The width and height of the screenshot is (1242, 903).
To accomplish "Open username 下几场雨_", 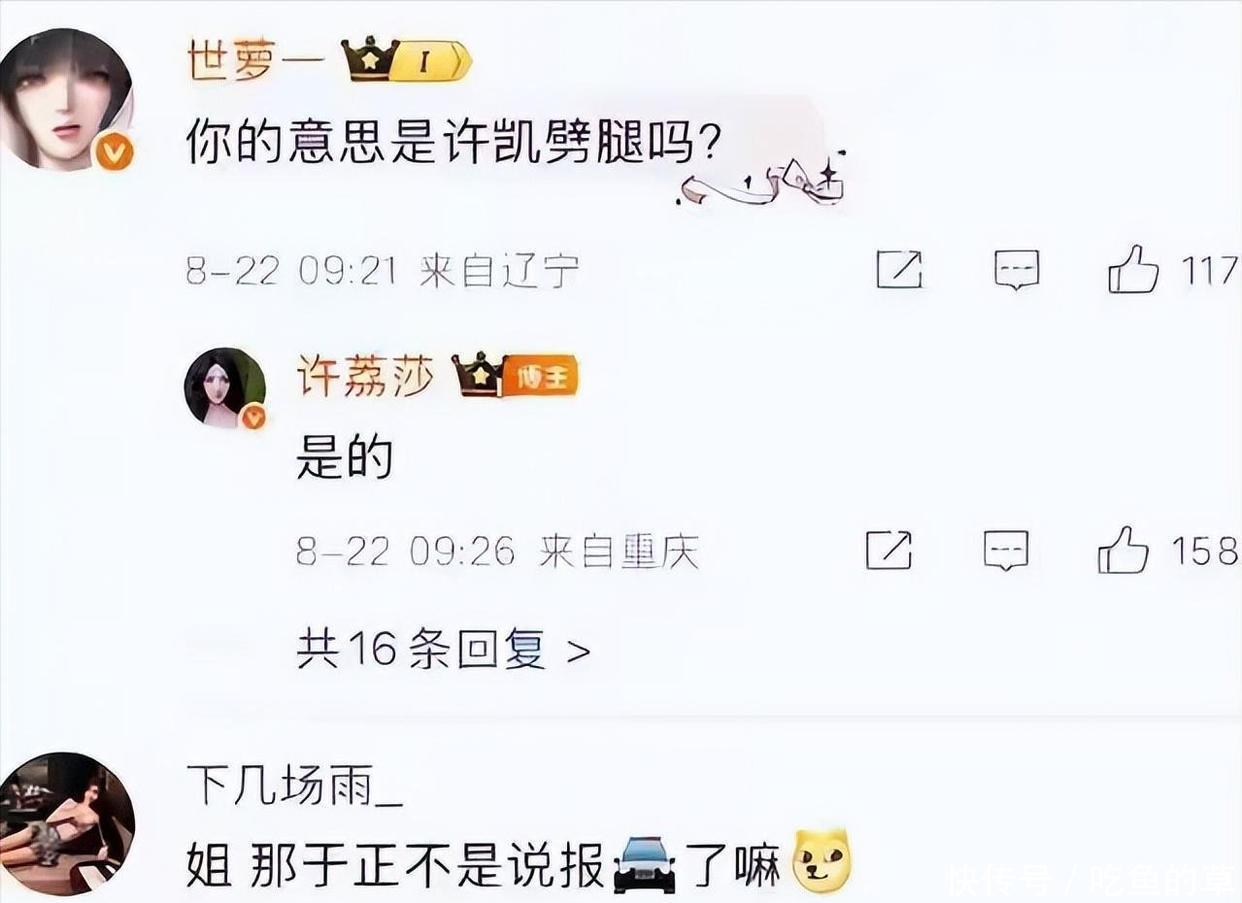I will point(294,788).
